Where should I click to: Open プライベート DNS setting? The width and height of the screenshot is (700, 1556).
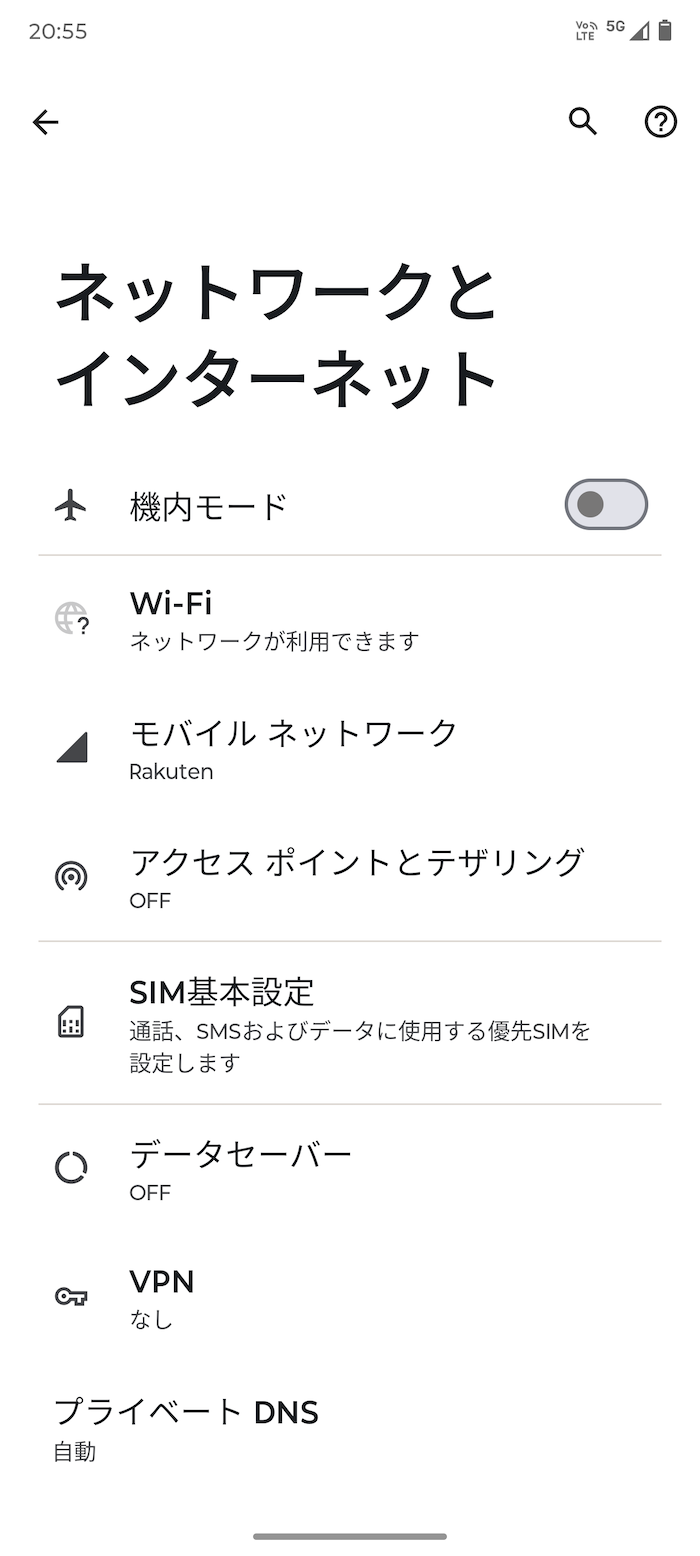[x=350, y=1428]
